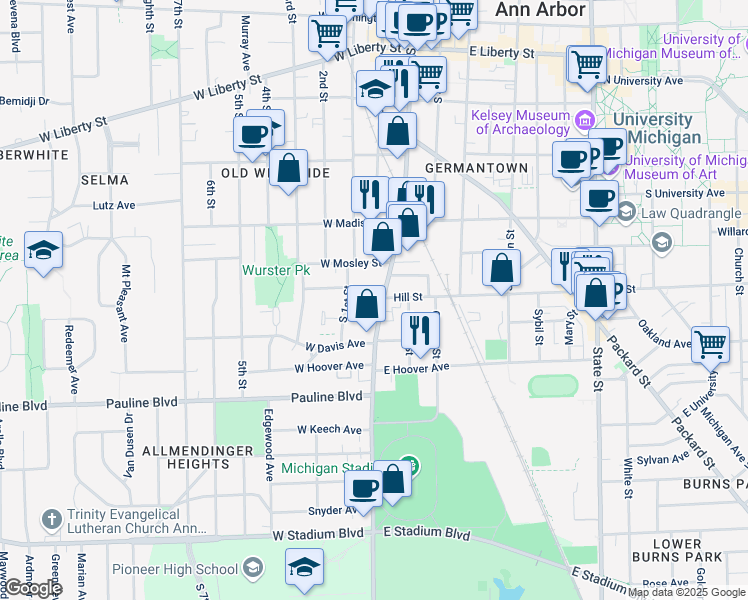Image resolution: width=748 pixels, height=600 pixels.
Task: Select the school marker beside Pioneer High School
Action: tap(304, 570)
